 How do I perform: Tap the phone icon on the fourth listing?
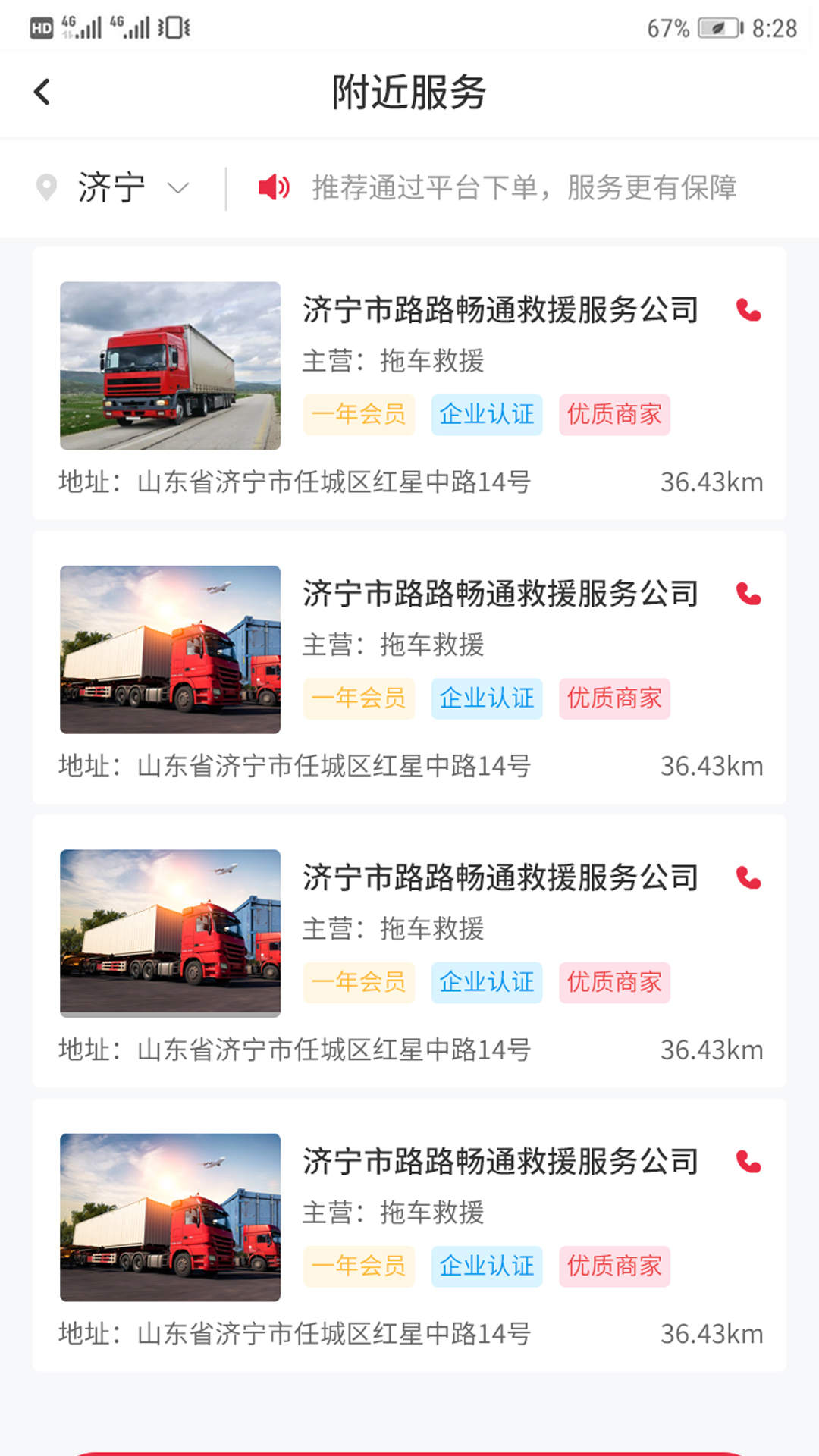pos(746,1162)
